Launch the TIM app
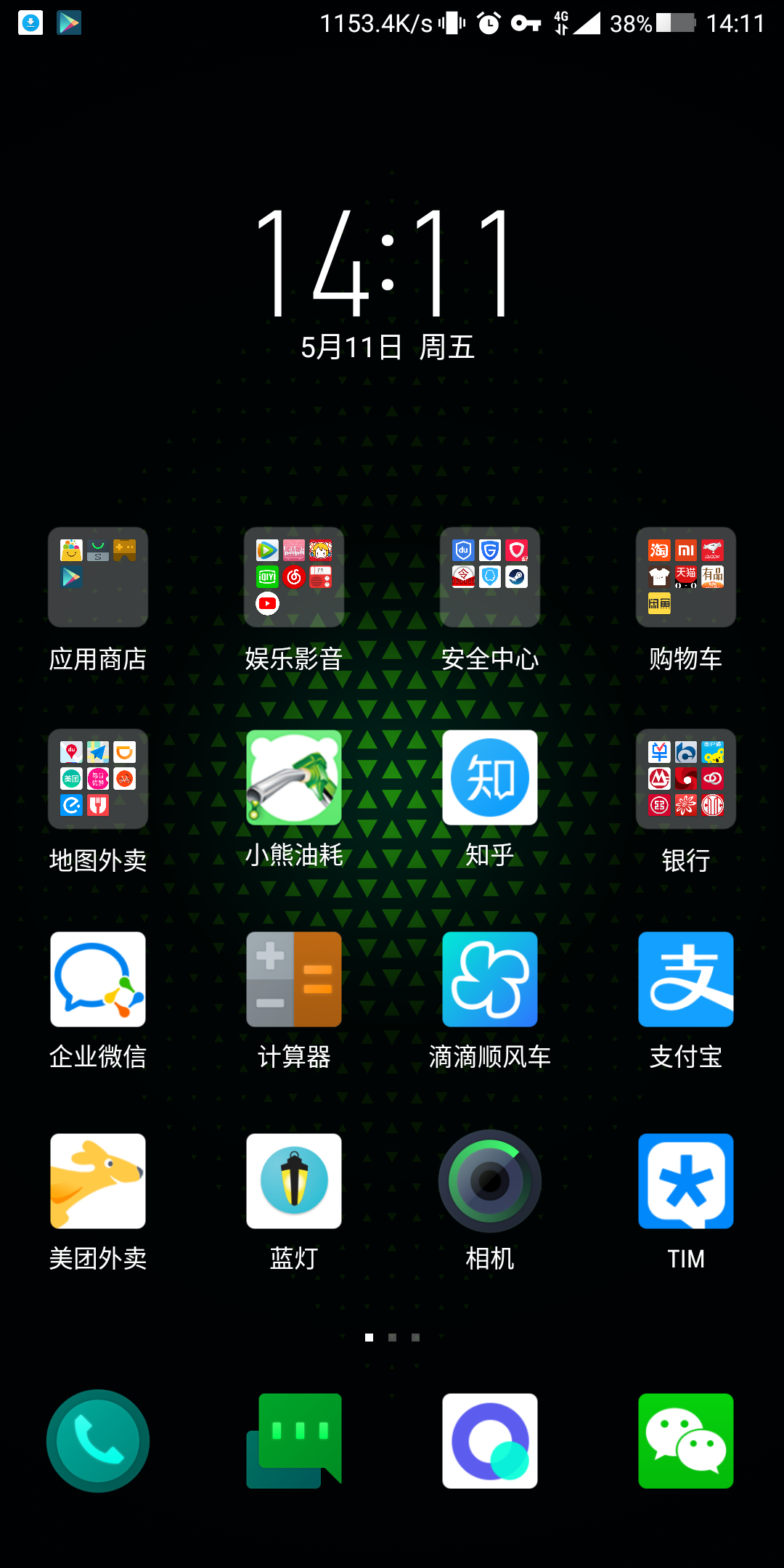 (x=686, y=1181)
